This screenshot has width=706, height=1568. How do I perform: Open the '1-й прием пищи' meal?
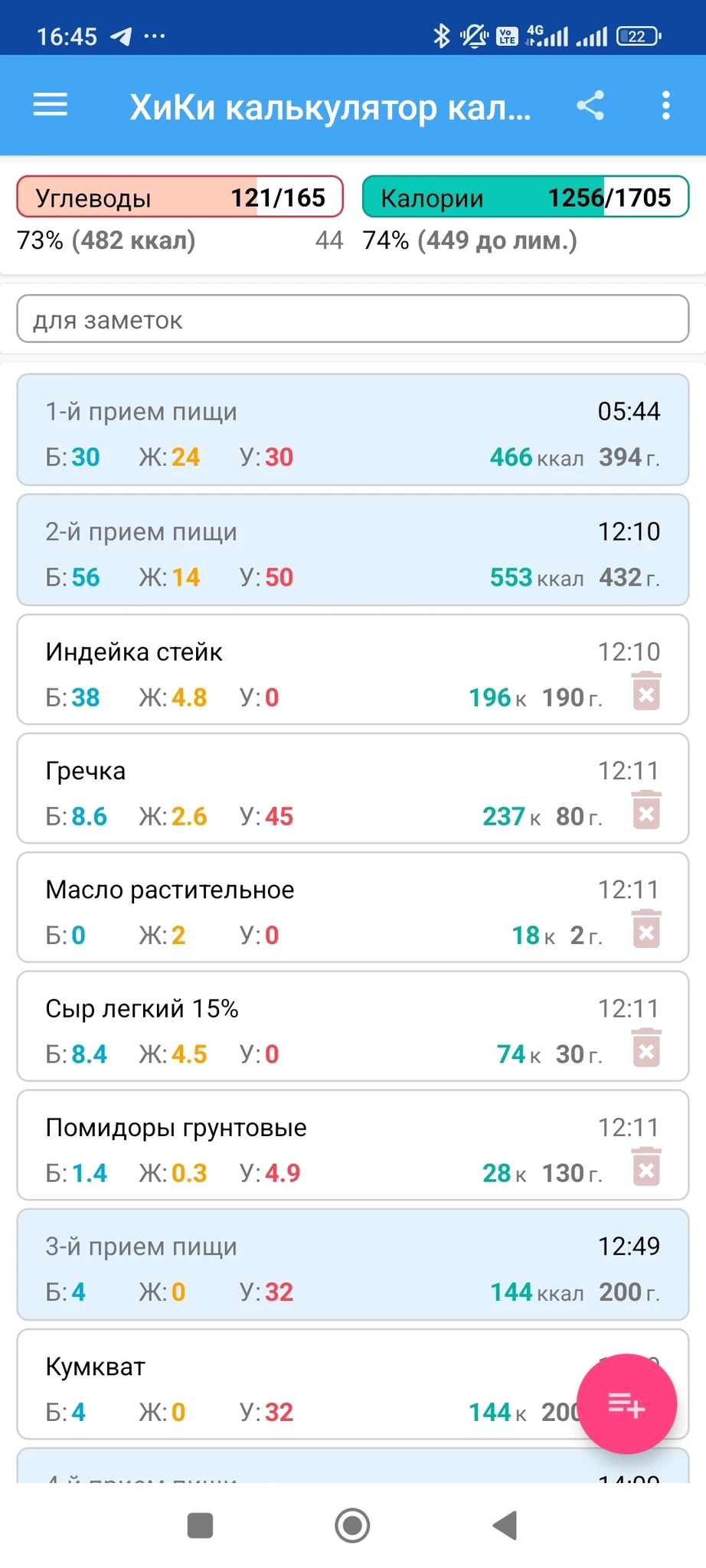tap(352, 430)
